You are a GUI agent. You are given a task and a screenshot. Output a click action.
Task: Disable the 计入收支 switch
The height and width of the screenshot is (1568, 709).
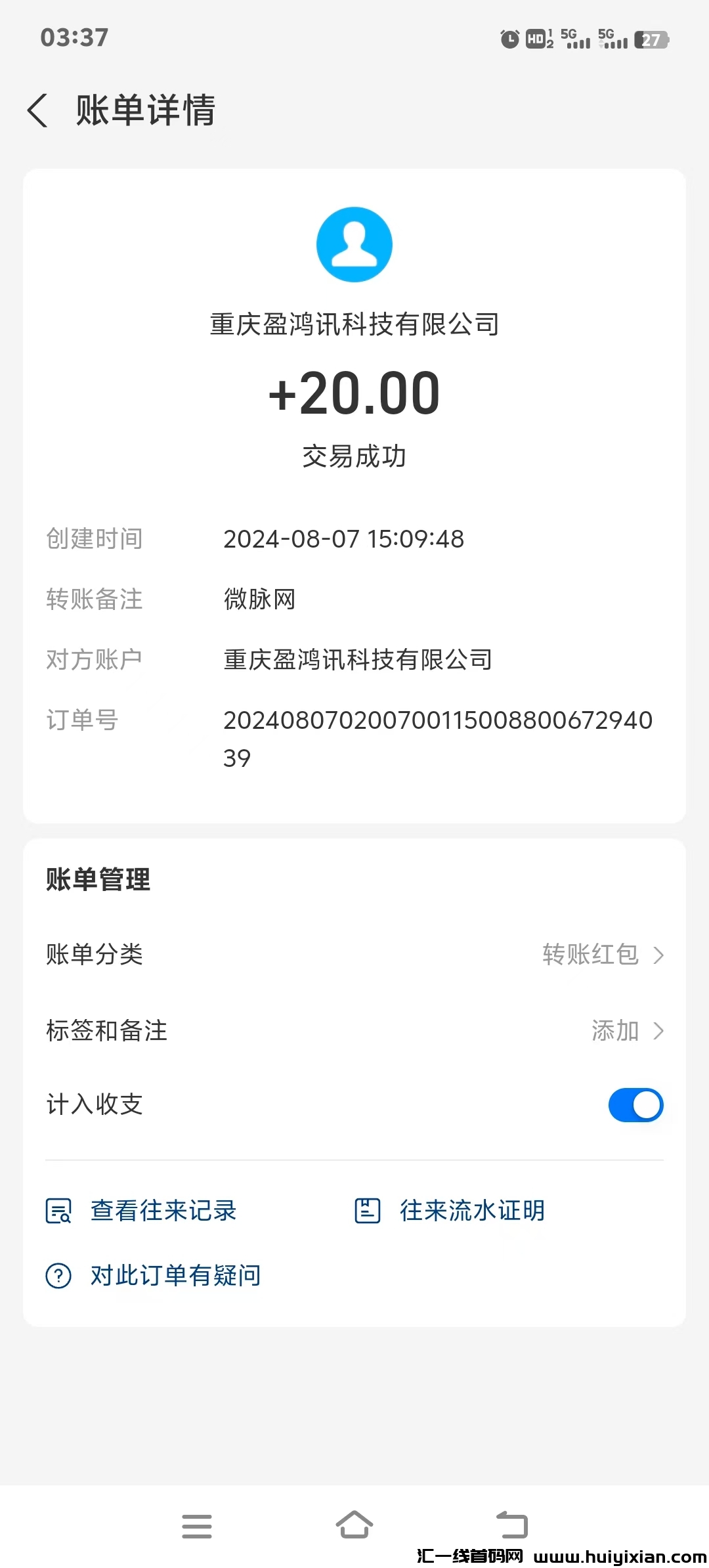[634, 1104]
